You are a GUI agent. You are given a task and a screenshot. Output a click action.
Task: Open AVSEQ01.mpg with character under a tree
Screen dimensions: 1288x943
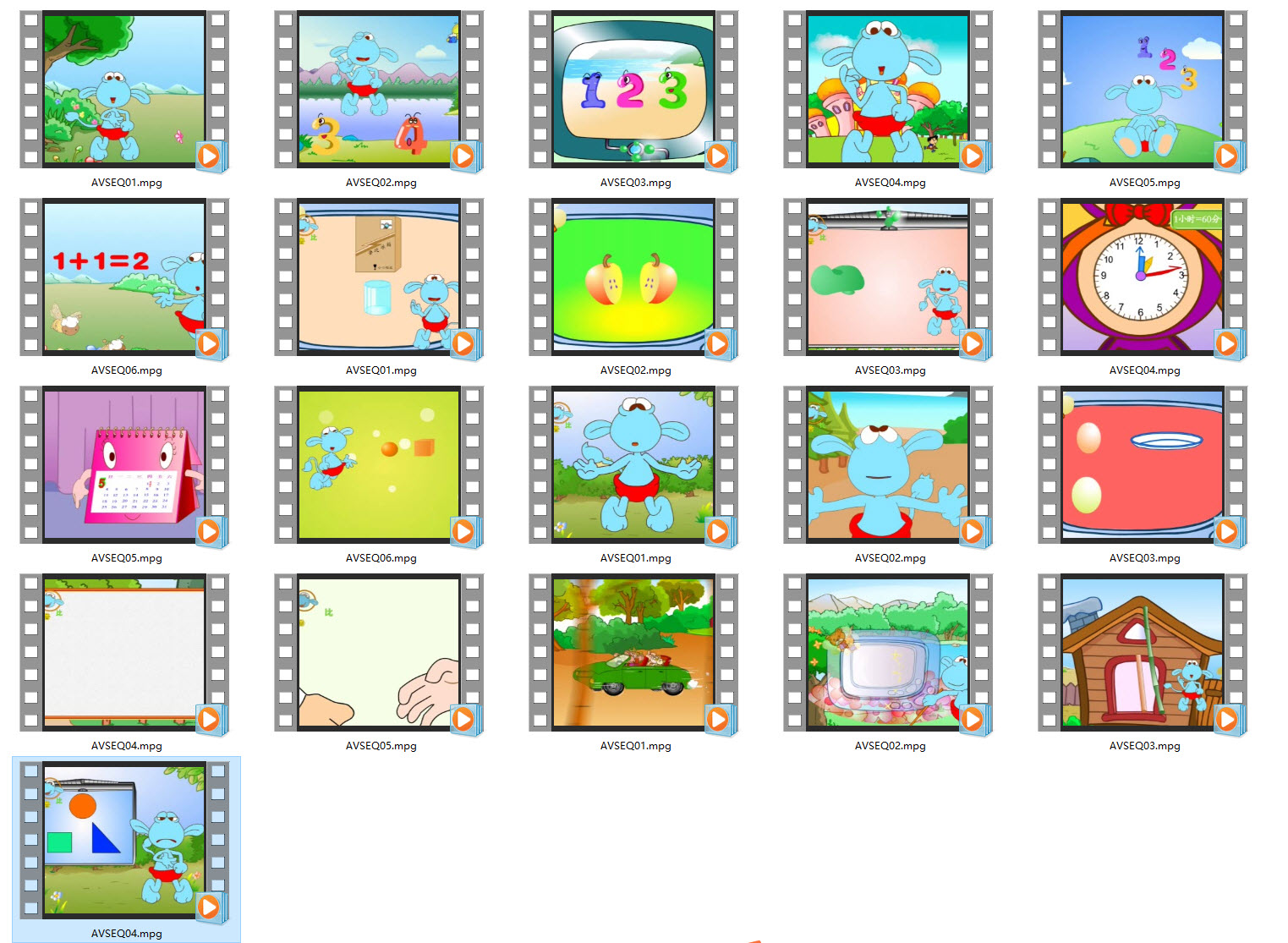pyautogui.click(x=125, y=90)
